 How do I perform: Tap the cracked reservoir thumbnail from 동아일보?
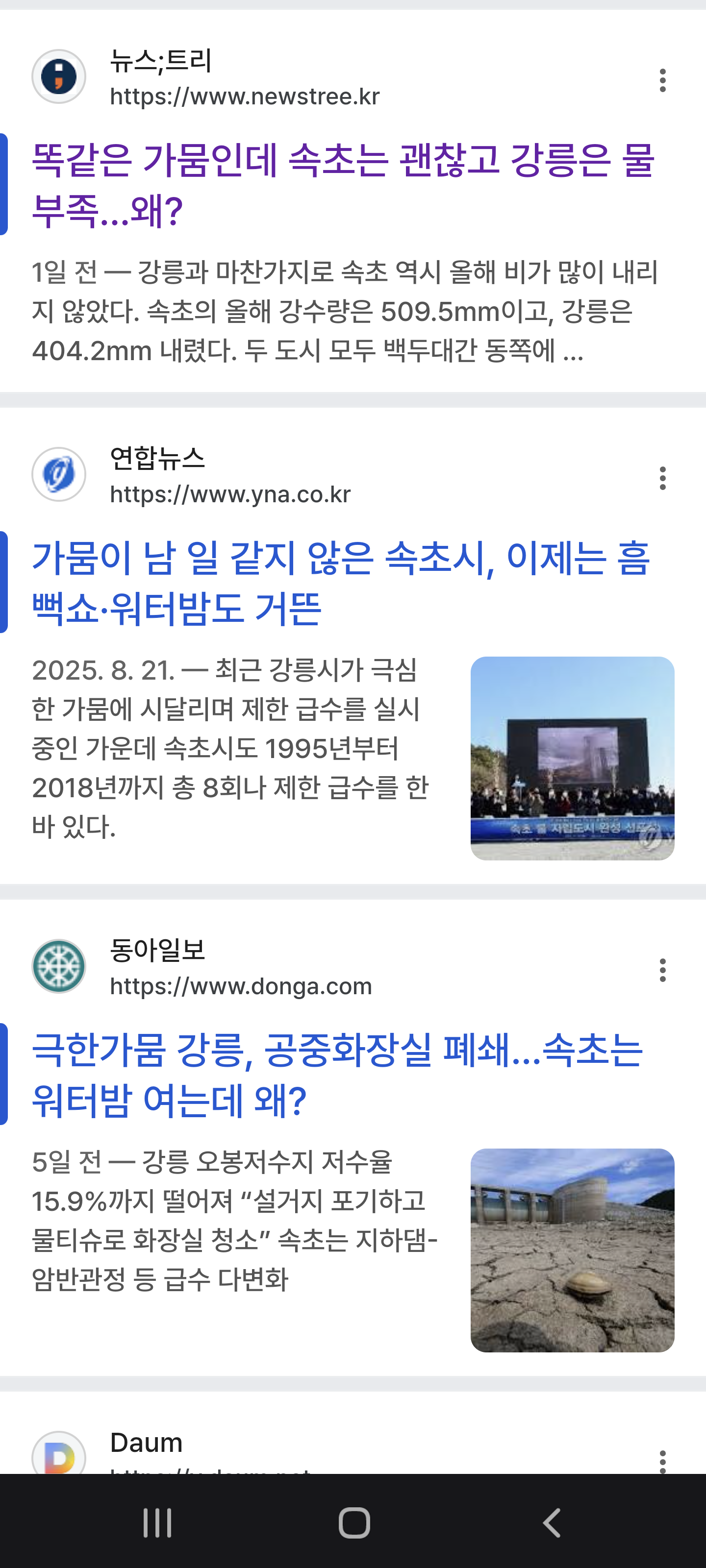pyautogui.click(x=572, y=1250)
